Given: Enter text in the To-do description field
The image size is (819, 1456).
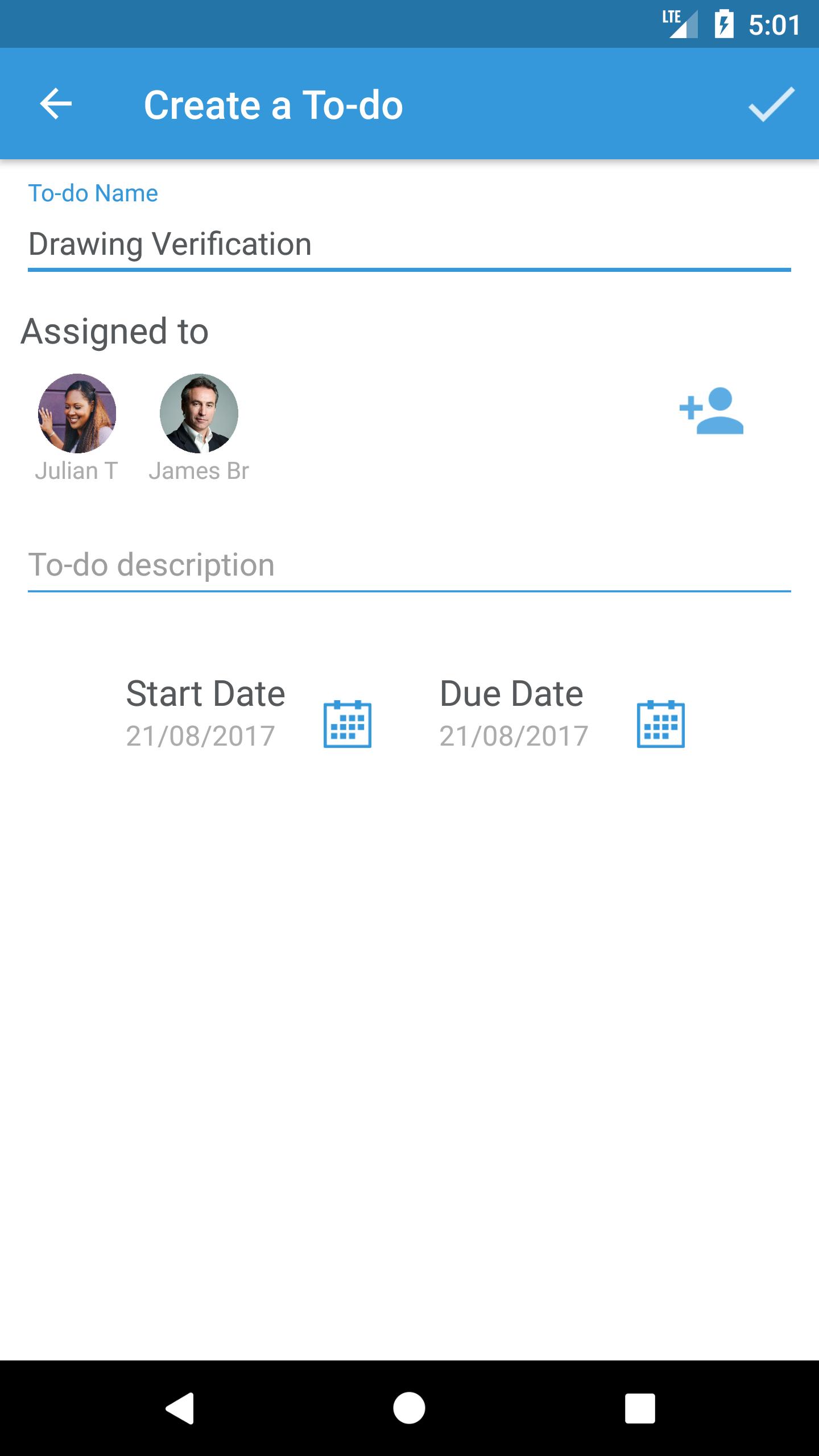Looking at the screenshot, I should point(408,565).
